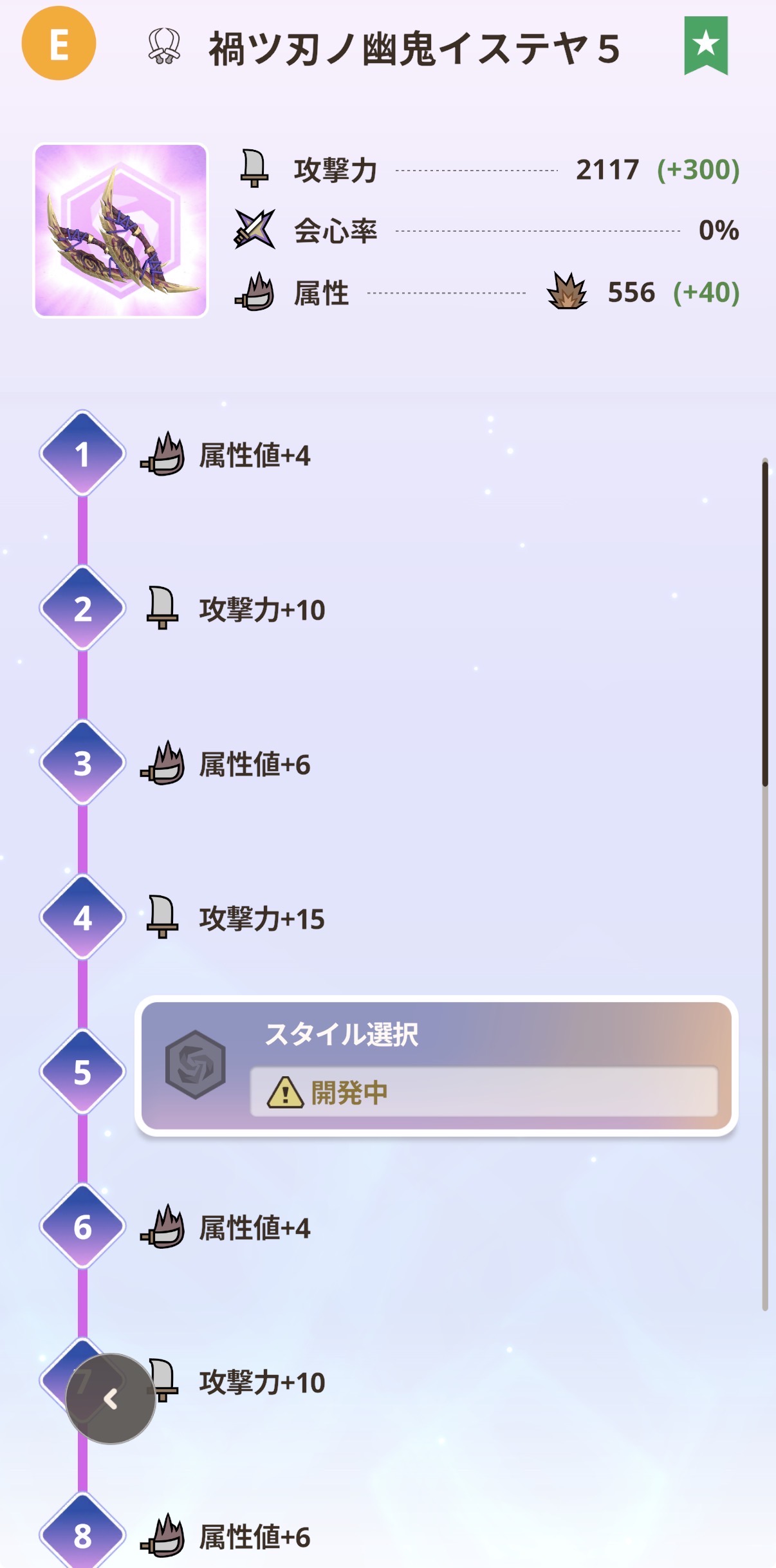Tap the orange E badge
The width and height of the screenshot is (776, 1568).
(x=59, y=44)
